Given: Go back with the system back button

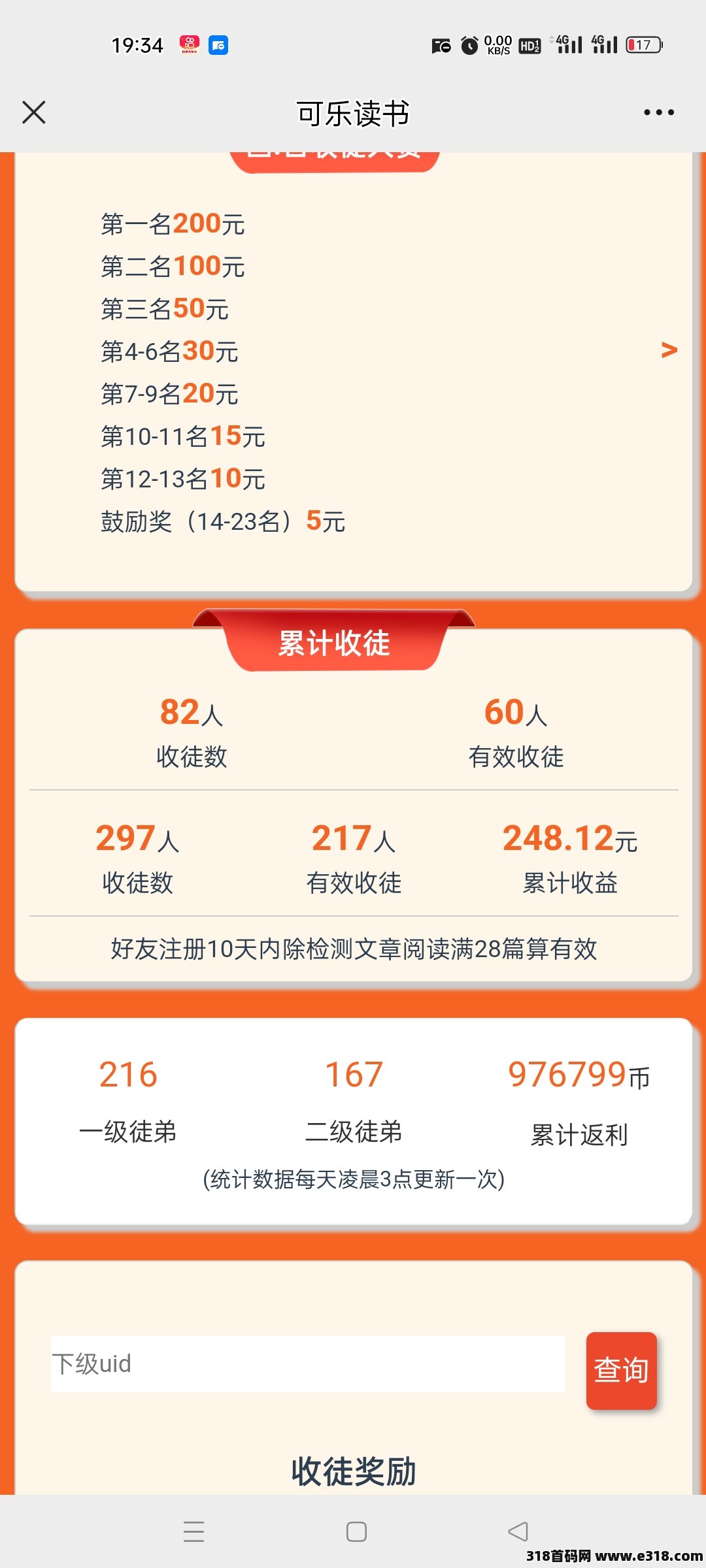Looking at the screenshot, I should click(518, 1531).
